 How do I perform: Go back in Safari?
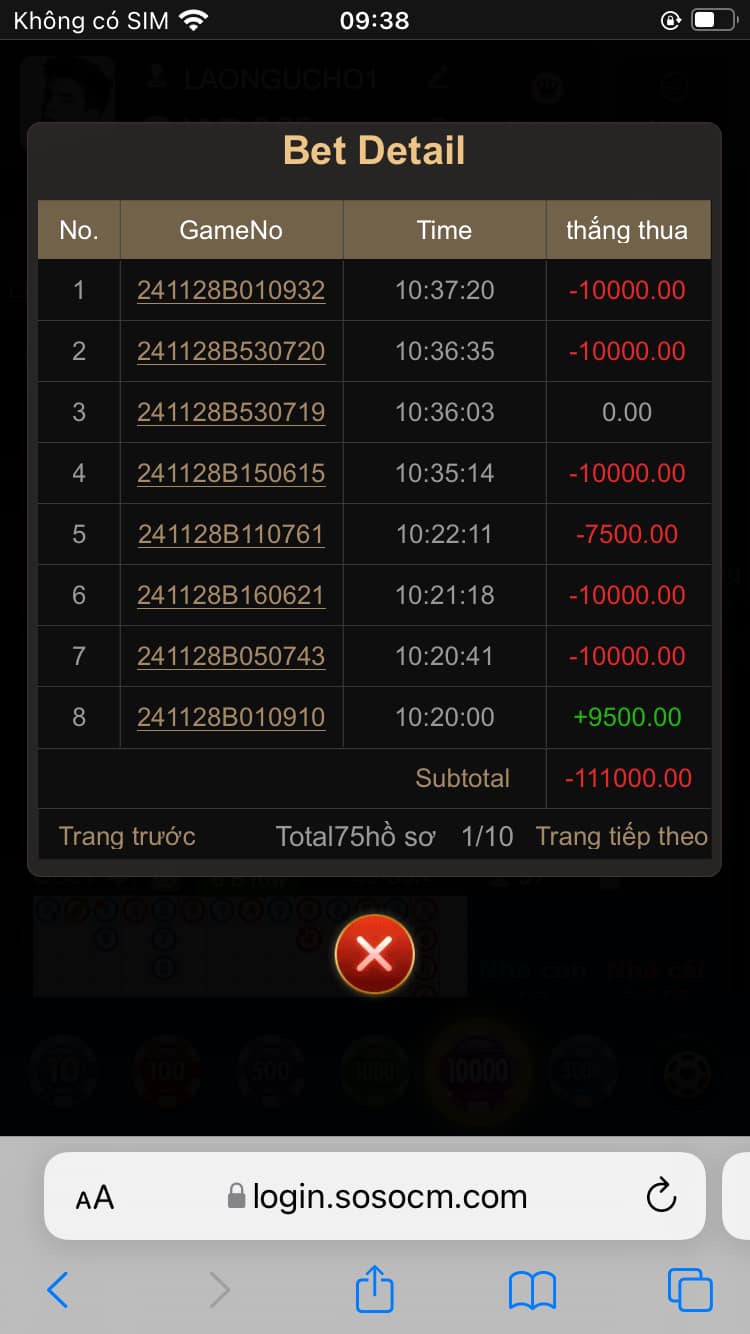[x=58, y=1290]
